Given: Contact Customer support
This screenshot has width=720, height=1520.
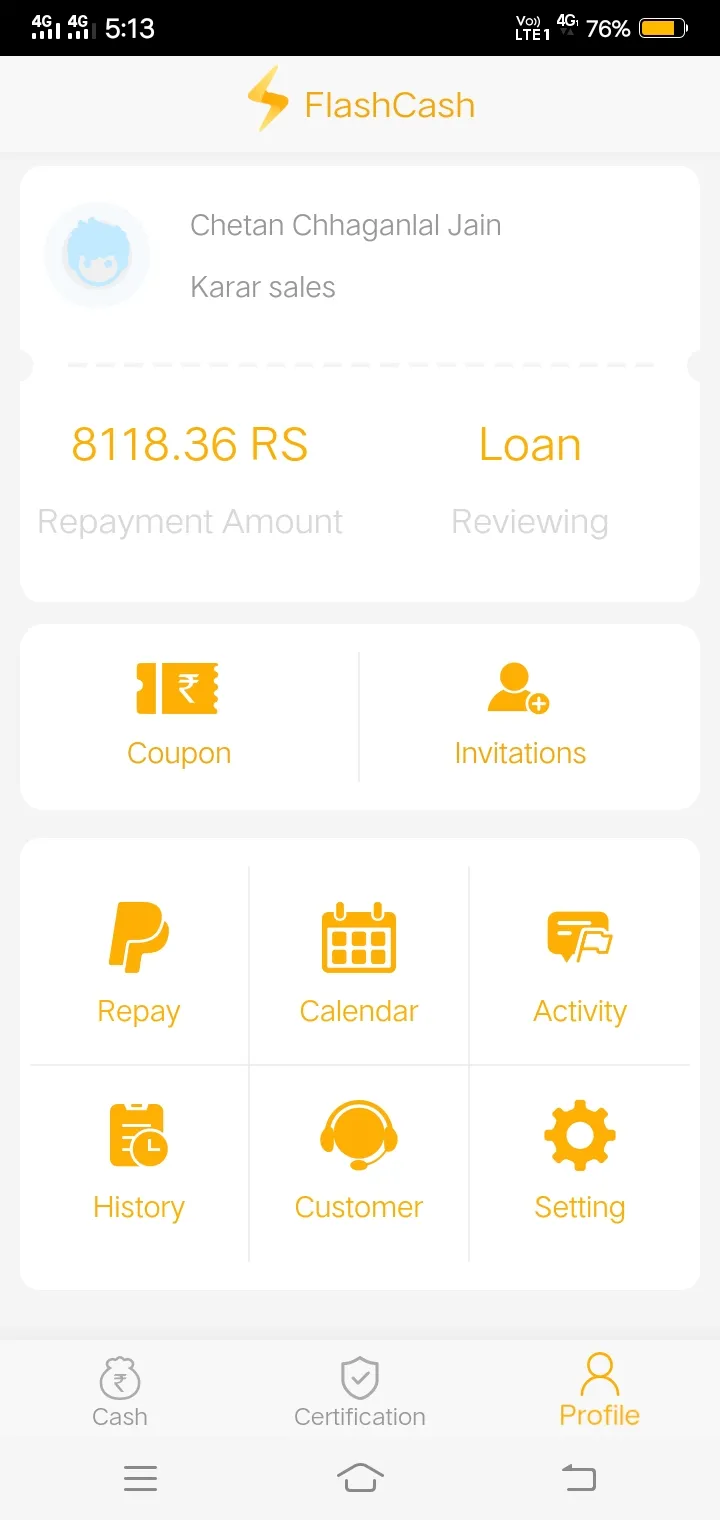Looking at the screenshot, I should point(359,1163).
